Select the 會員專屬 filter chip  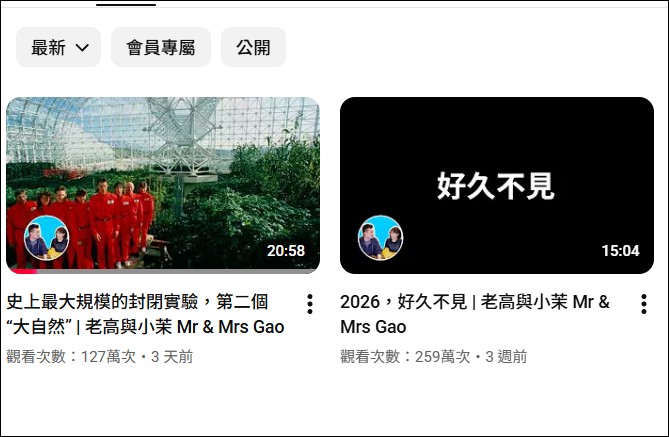click(160, 48)
